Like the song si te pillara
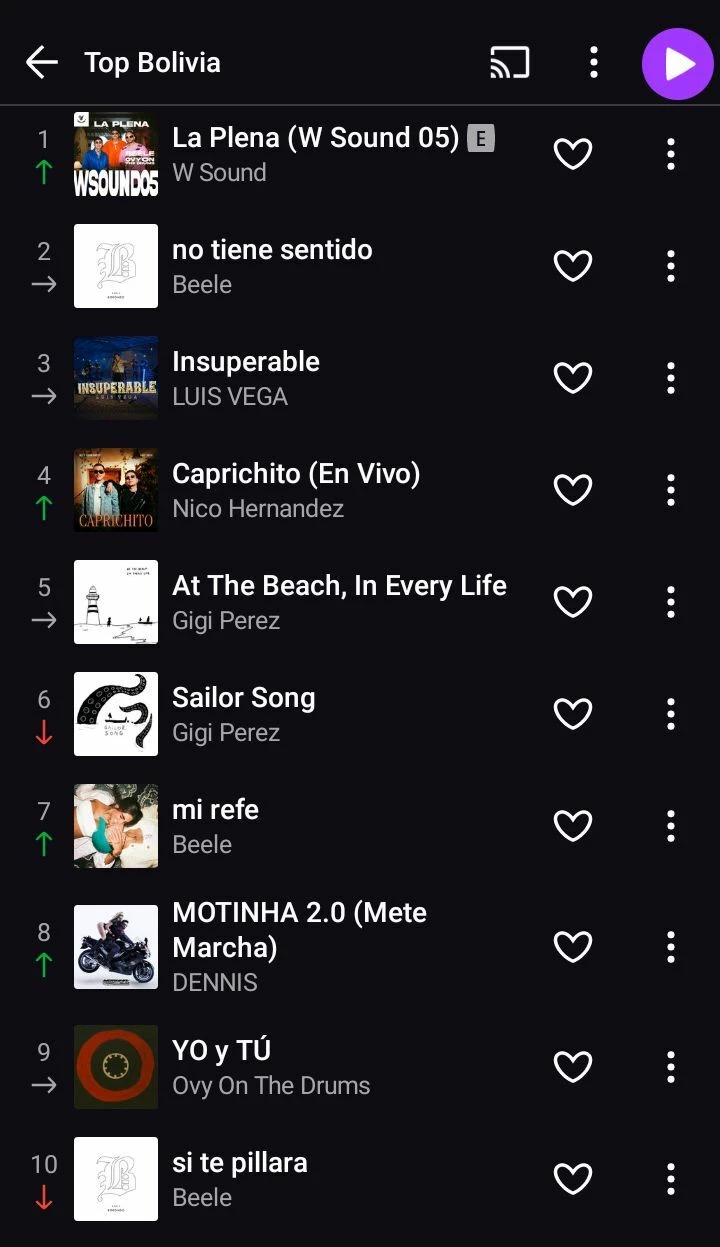720x1247 pixels. tap(573, 1179)
